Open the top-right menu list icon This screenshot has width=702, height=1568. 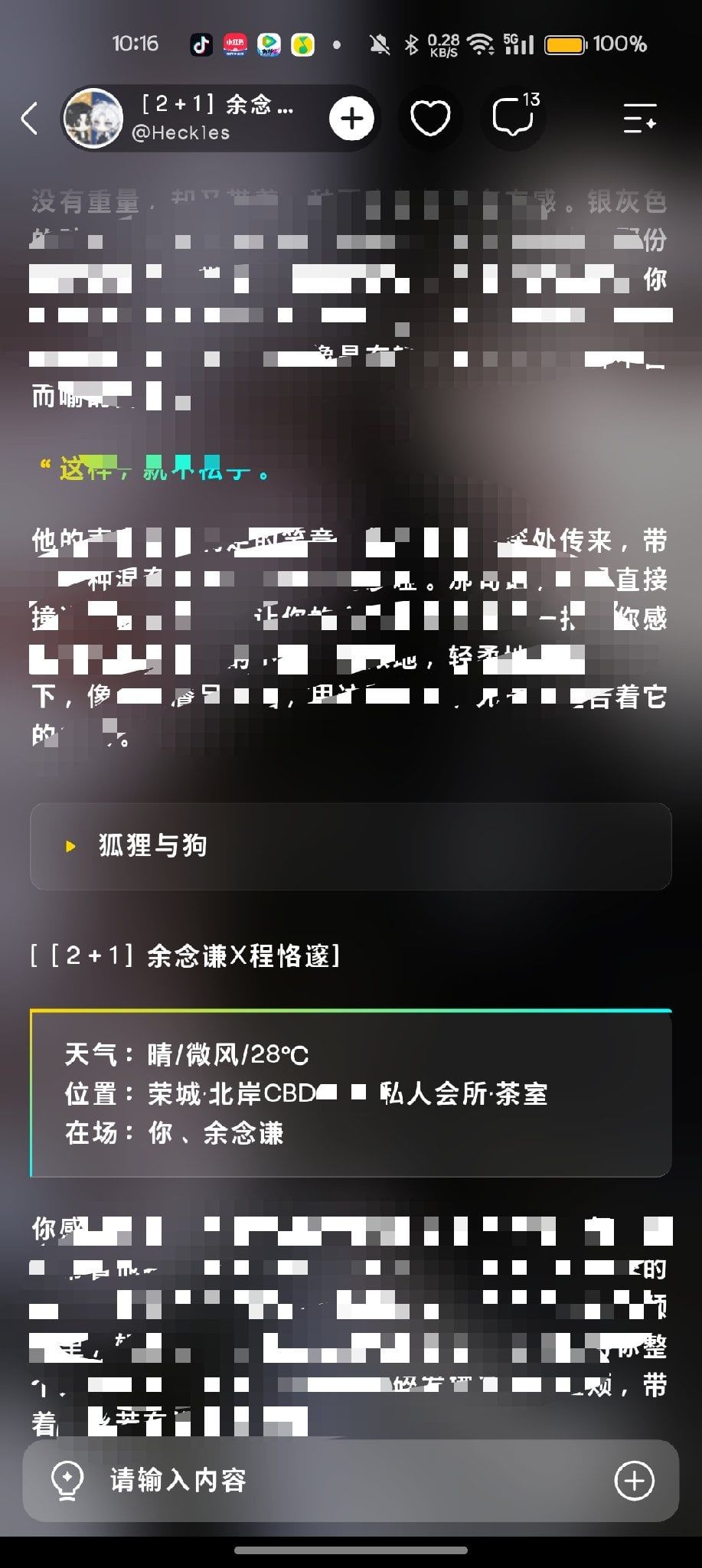tap(639, 119)
